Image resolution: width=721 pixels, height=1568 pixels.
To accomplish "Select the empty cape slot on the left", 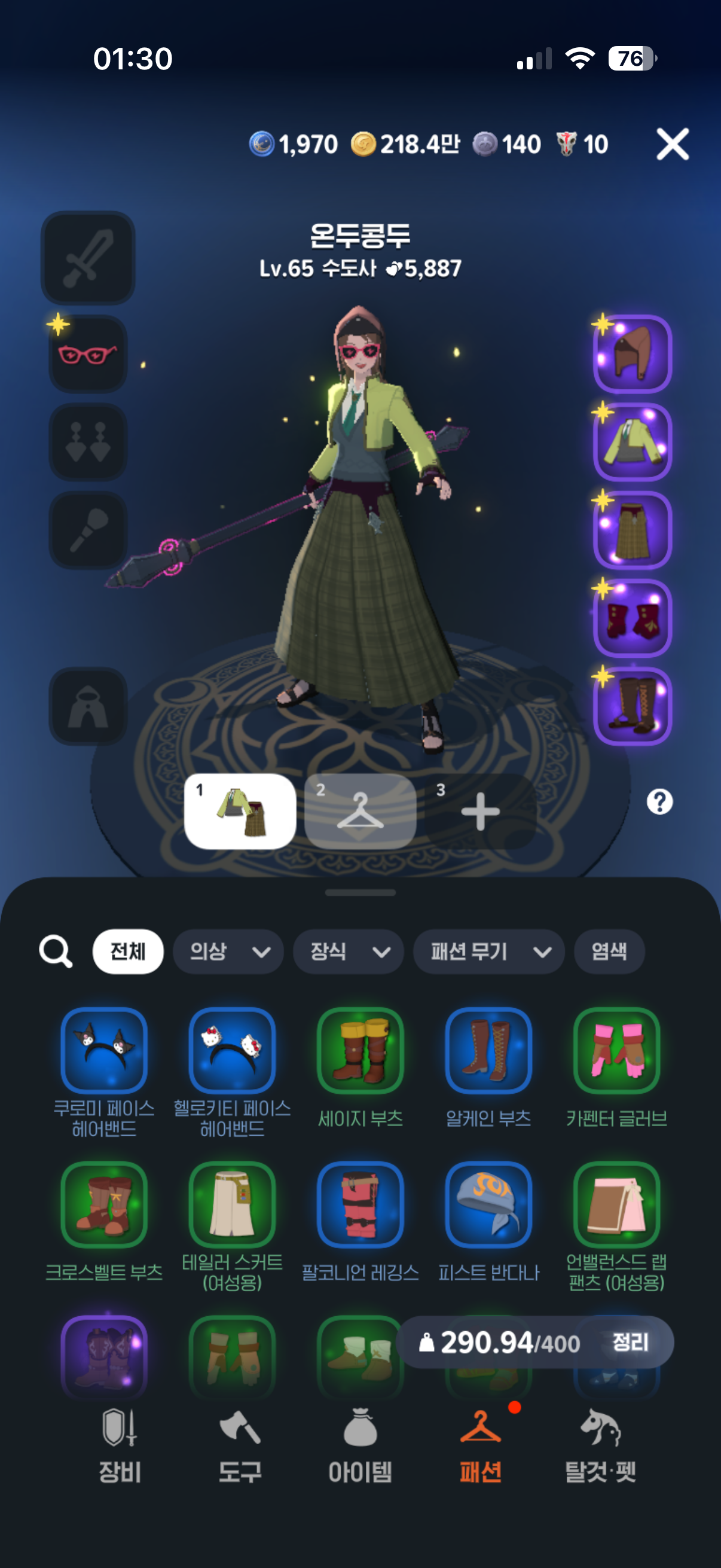I will [x=88, y=704].
